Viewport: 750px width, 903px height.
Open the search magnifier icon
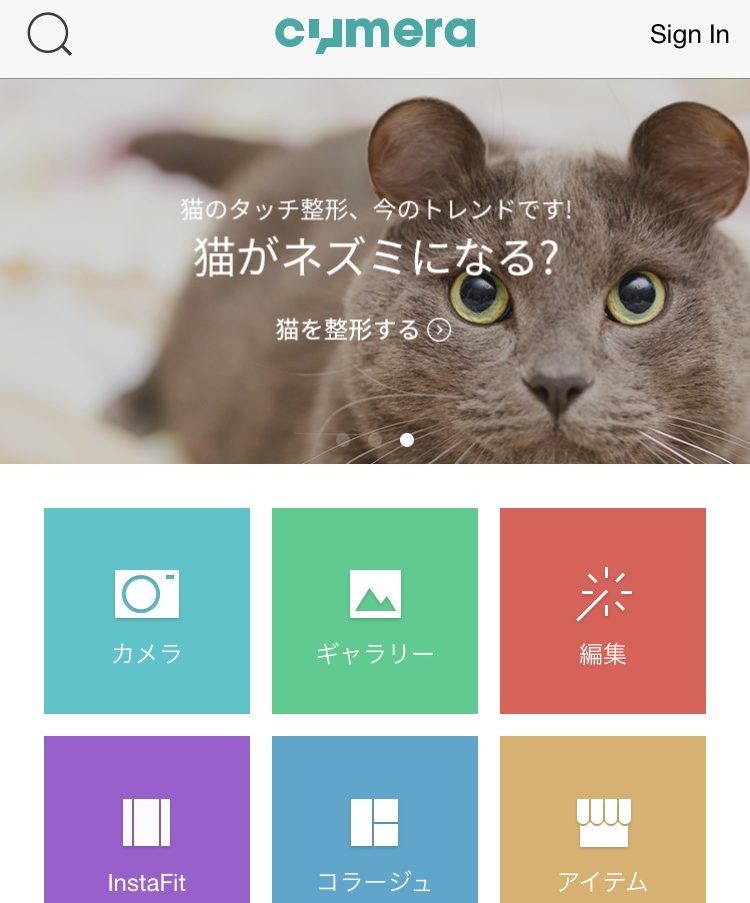pyautogui.click(x=49, y=35)
